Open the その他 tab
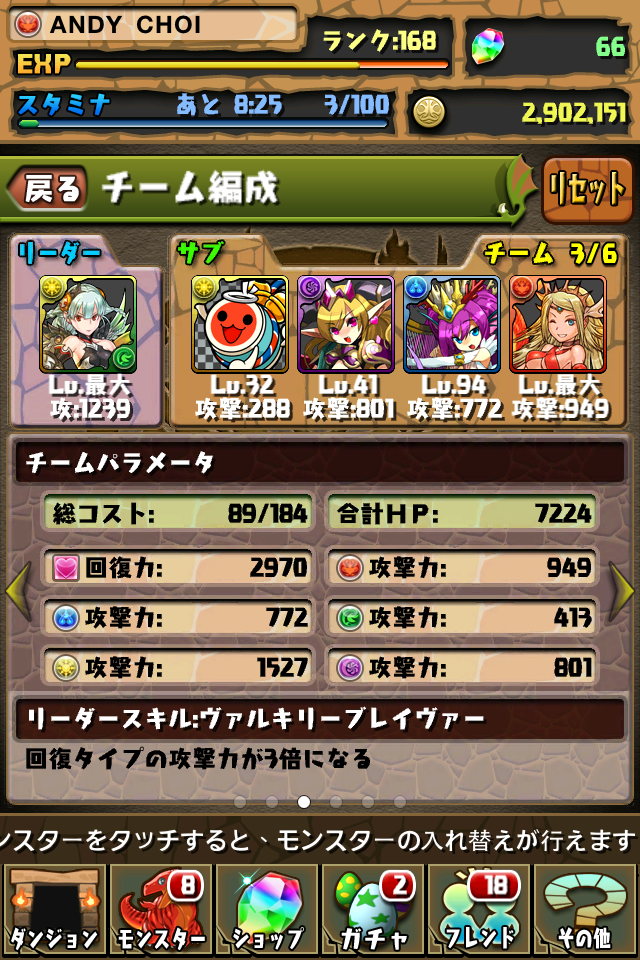This screenshot has height=960, width=640. (x=585, y=910)
